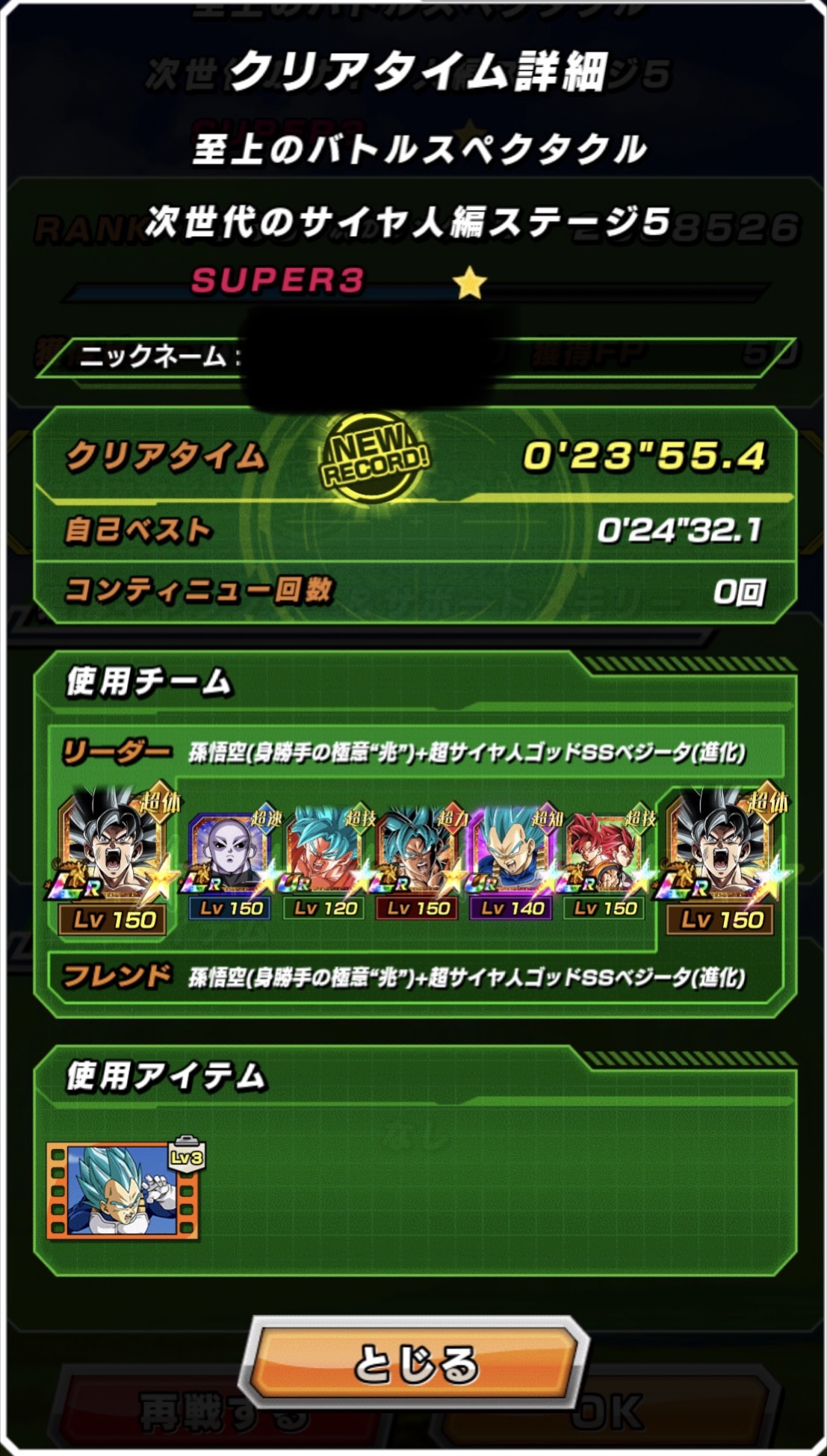Open the Lv 120 Super Saiyan Blue Goku card
827x1456 pixels.
click(x=325, y=863)
